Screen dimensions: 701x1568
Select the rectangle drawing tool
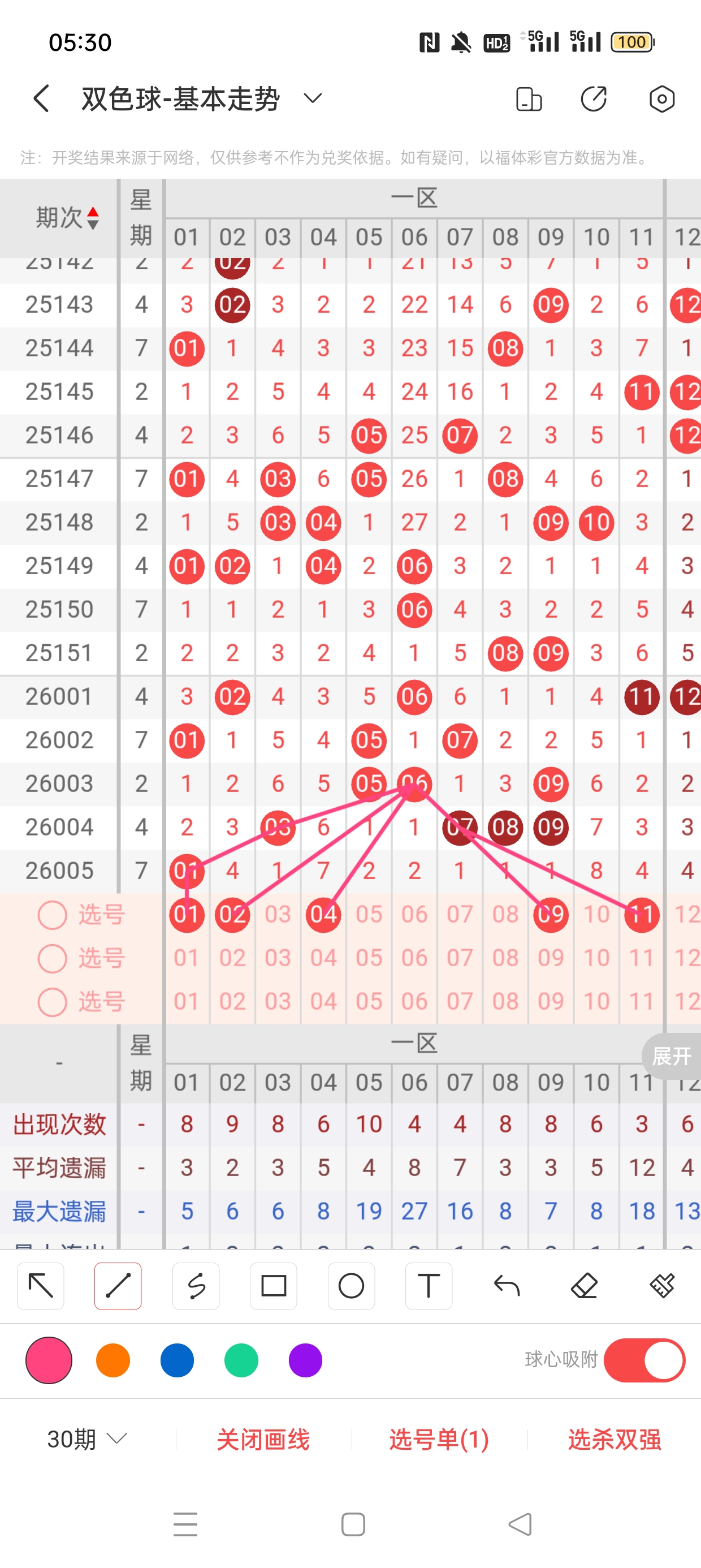point(274,1286)
